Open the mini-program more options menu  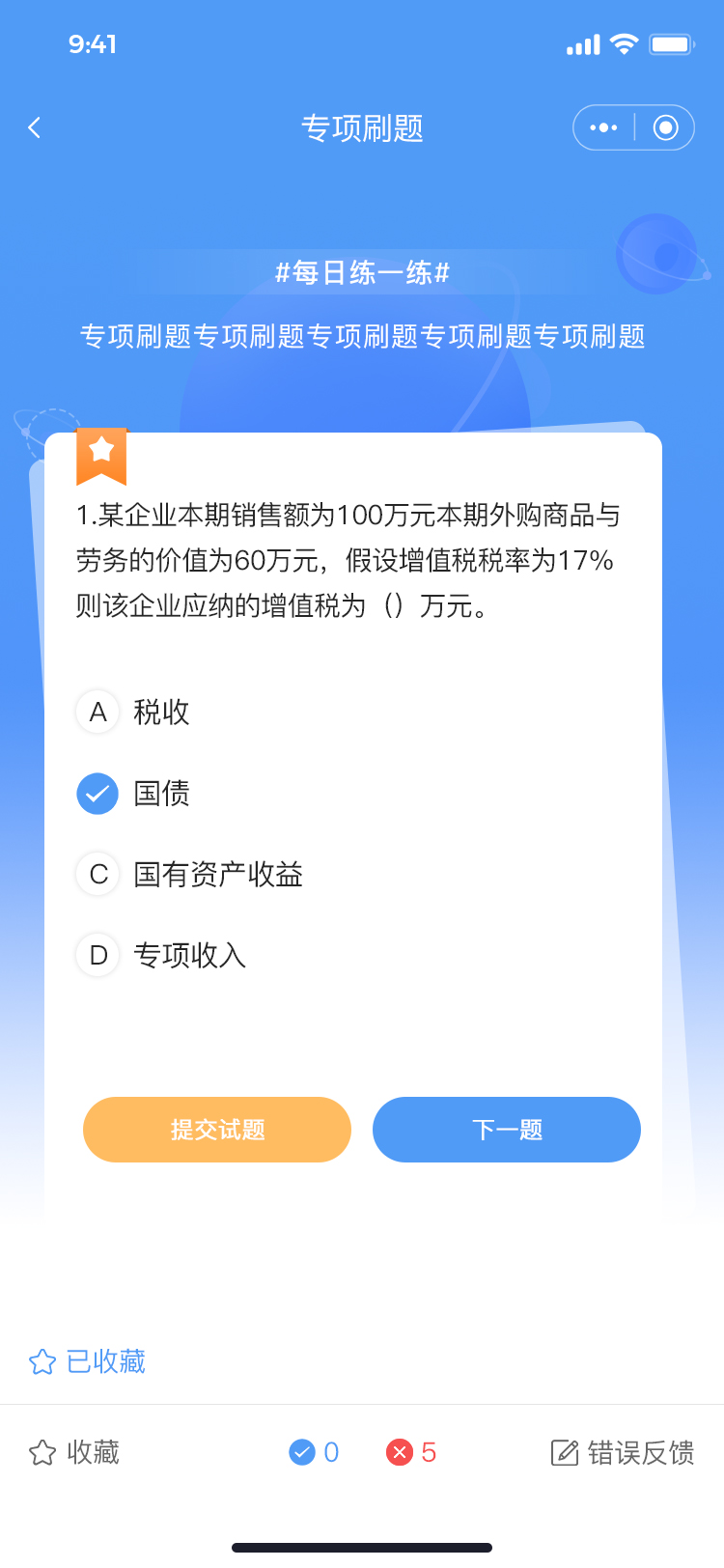point(601,126)
